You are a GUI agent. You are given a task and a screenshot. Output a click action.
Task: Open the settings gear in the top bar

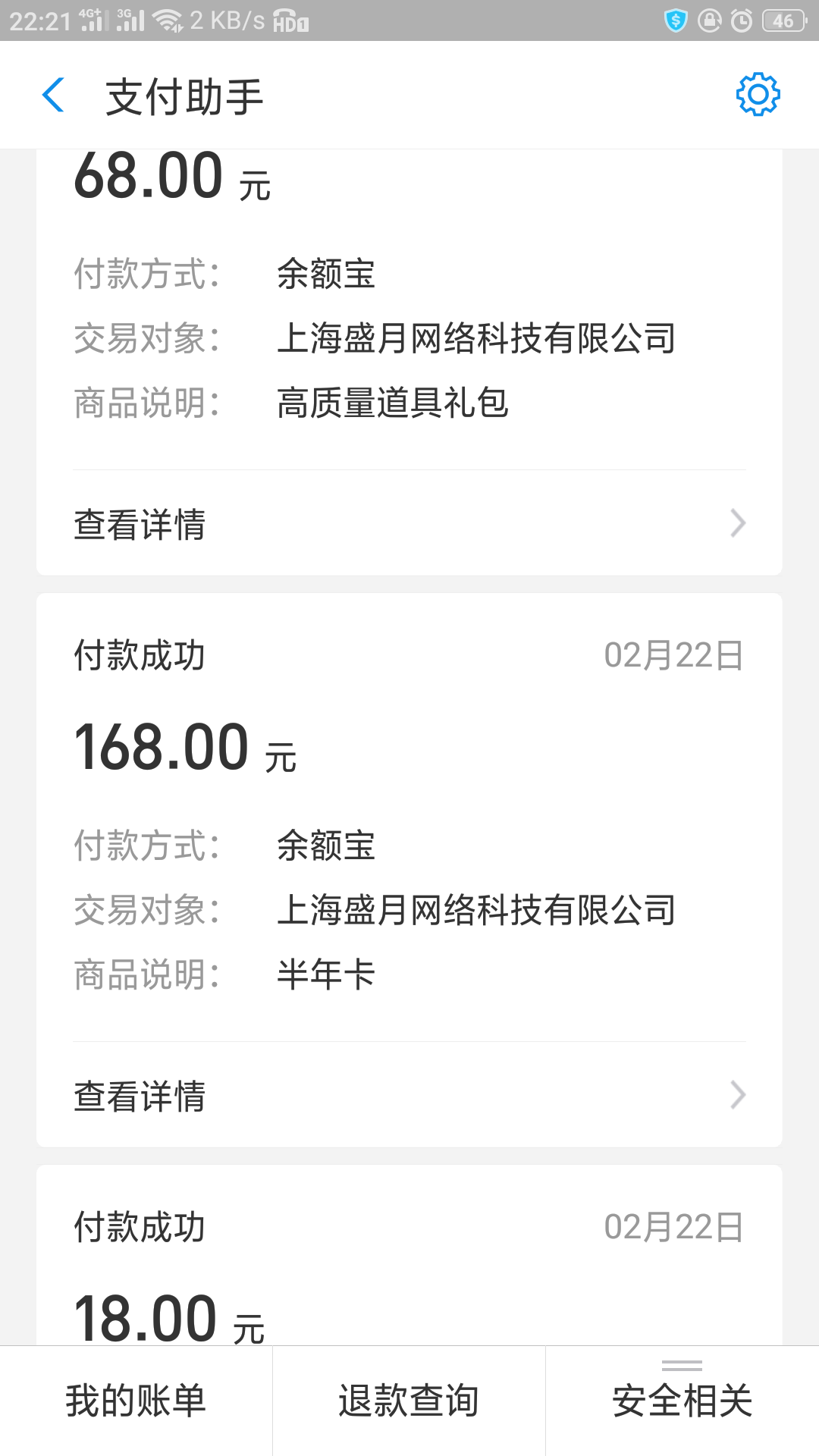pos(756,94)
